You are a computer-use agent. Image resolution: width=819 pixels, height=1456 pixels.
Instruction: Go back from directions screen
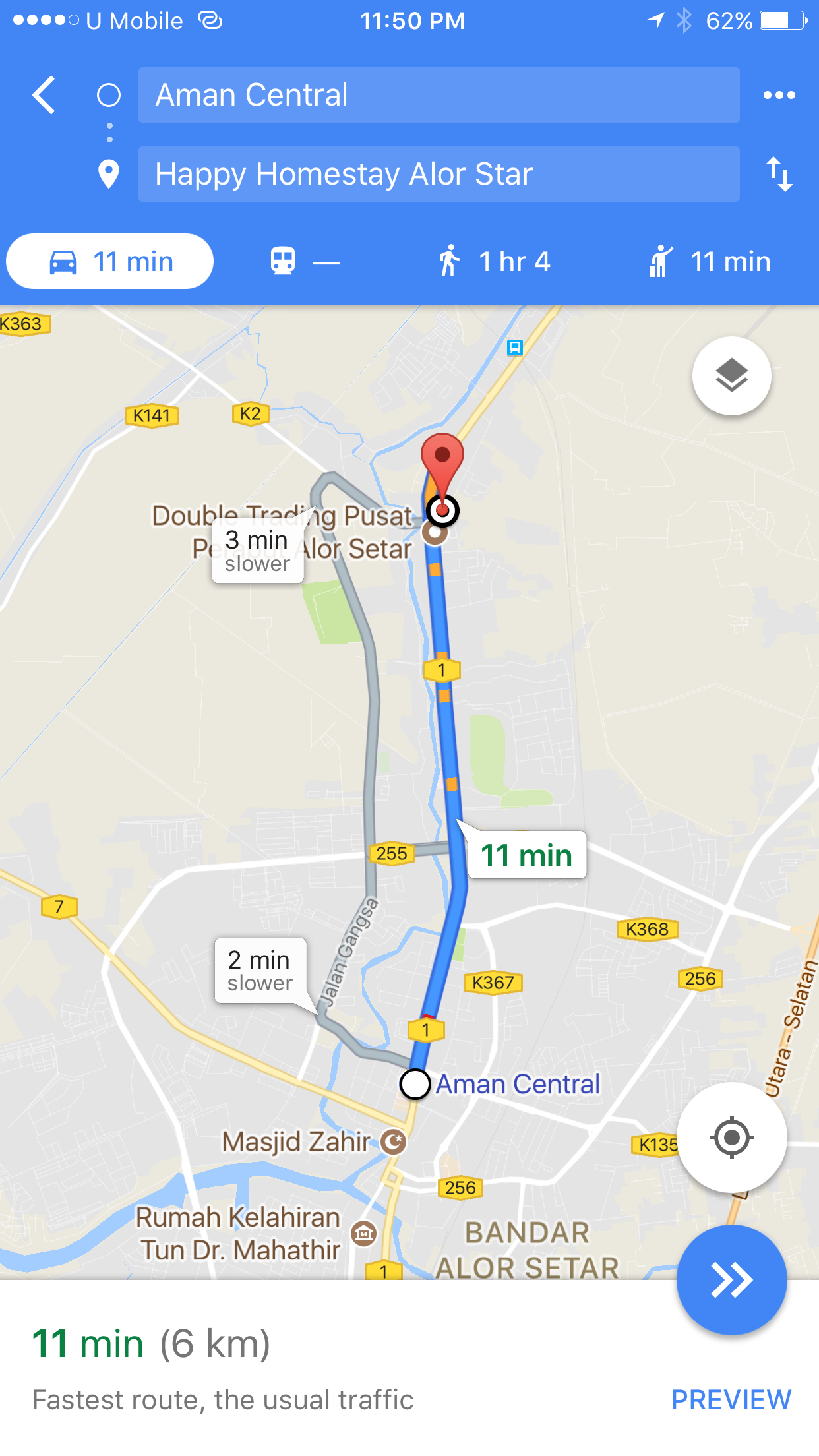[x=44, y=96]
